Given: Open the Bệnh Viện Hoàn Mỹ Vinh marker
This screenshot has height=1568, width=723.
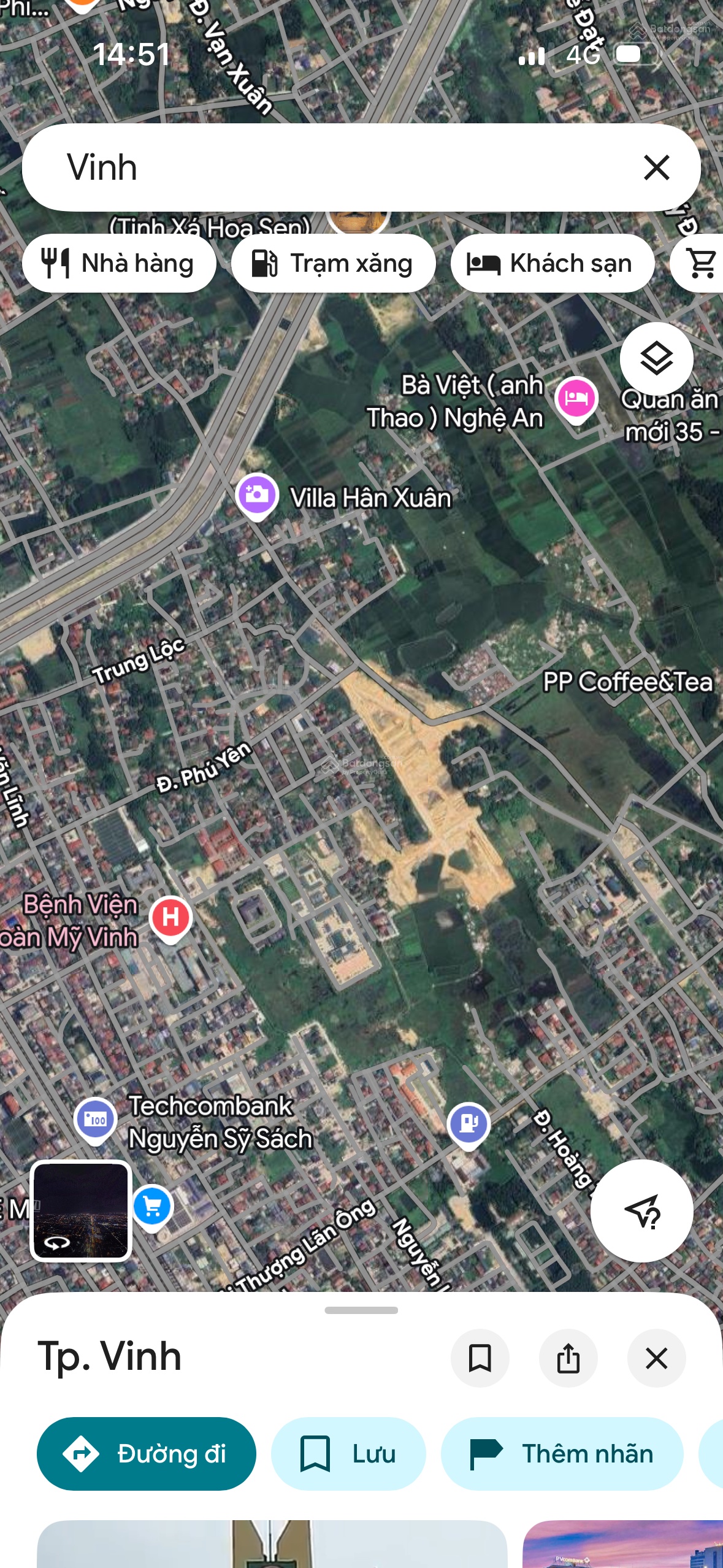Looking at the screenshot, I should point(170,918).
